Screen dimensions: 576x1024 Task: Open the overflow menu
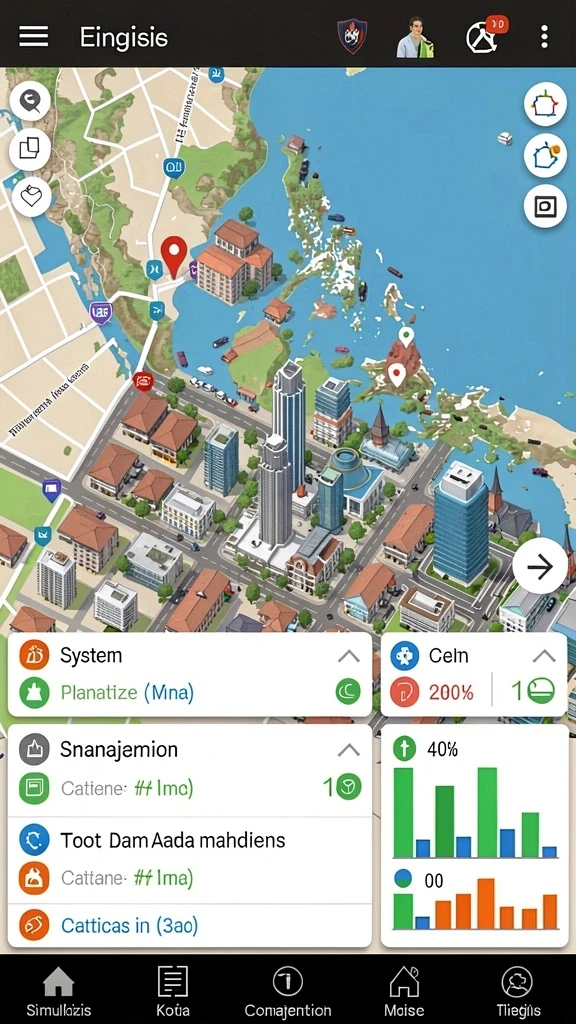coord(544,37)
